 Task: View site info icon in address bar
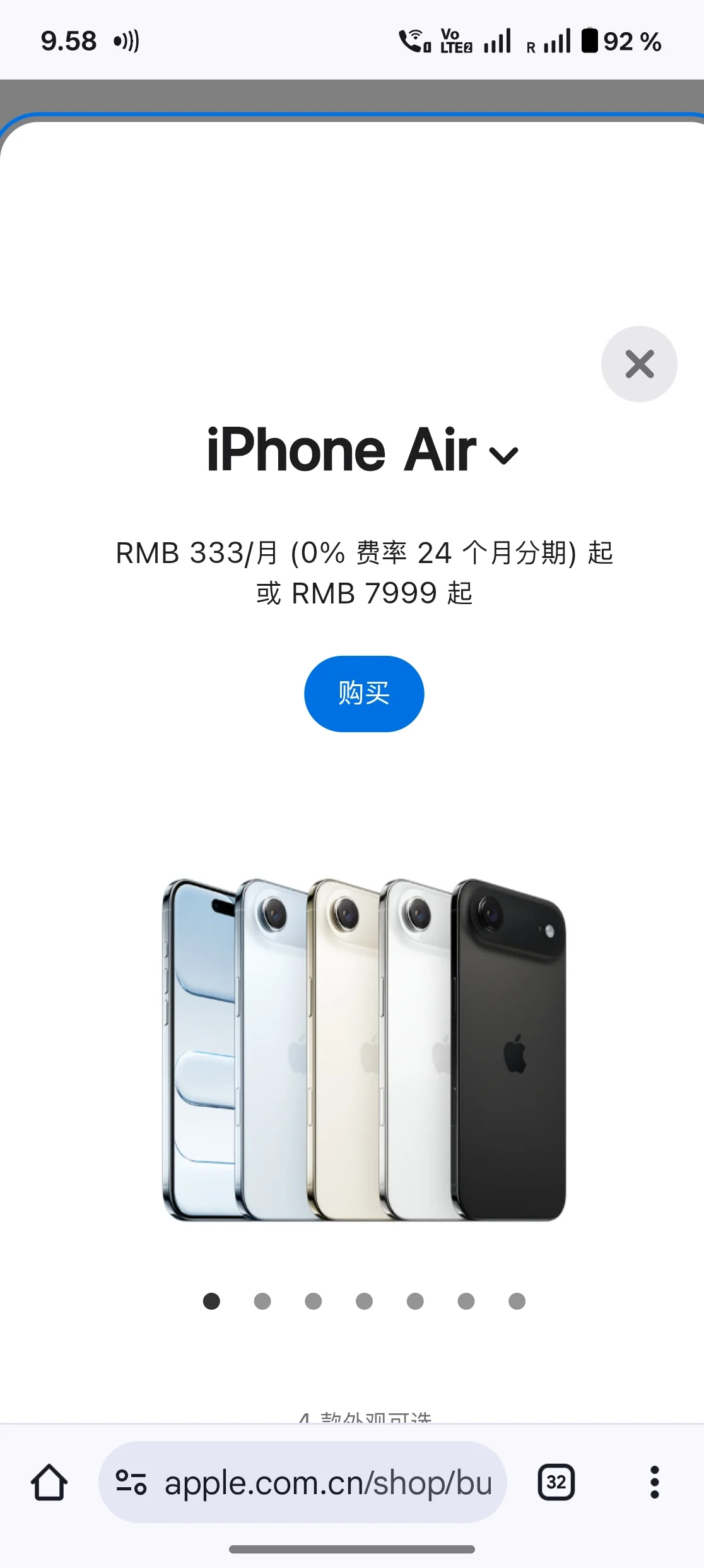[x=131, y=1482]
